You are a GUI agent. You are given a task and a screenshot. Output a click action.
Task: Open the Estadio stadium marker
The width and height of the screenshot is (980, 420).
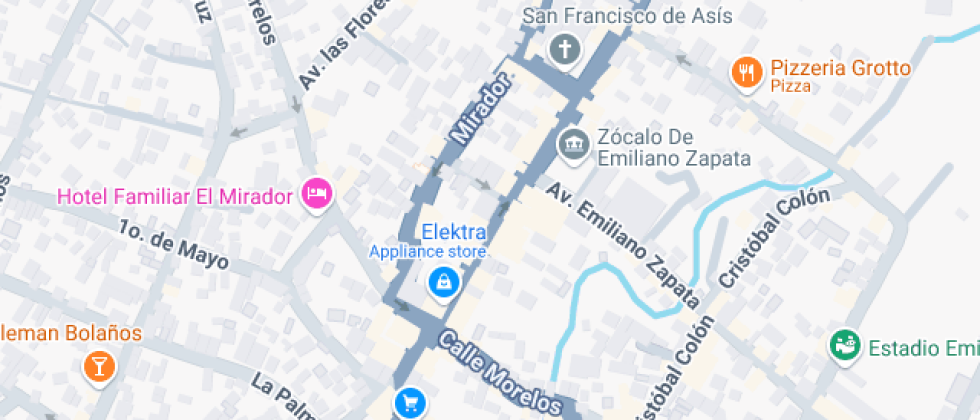tap(845, 346)
